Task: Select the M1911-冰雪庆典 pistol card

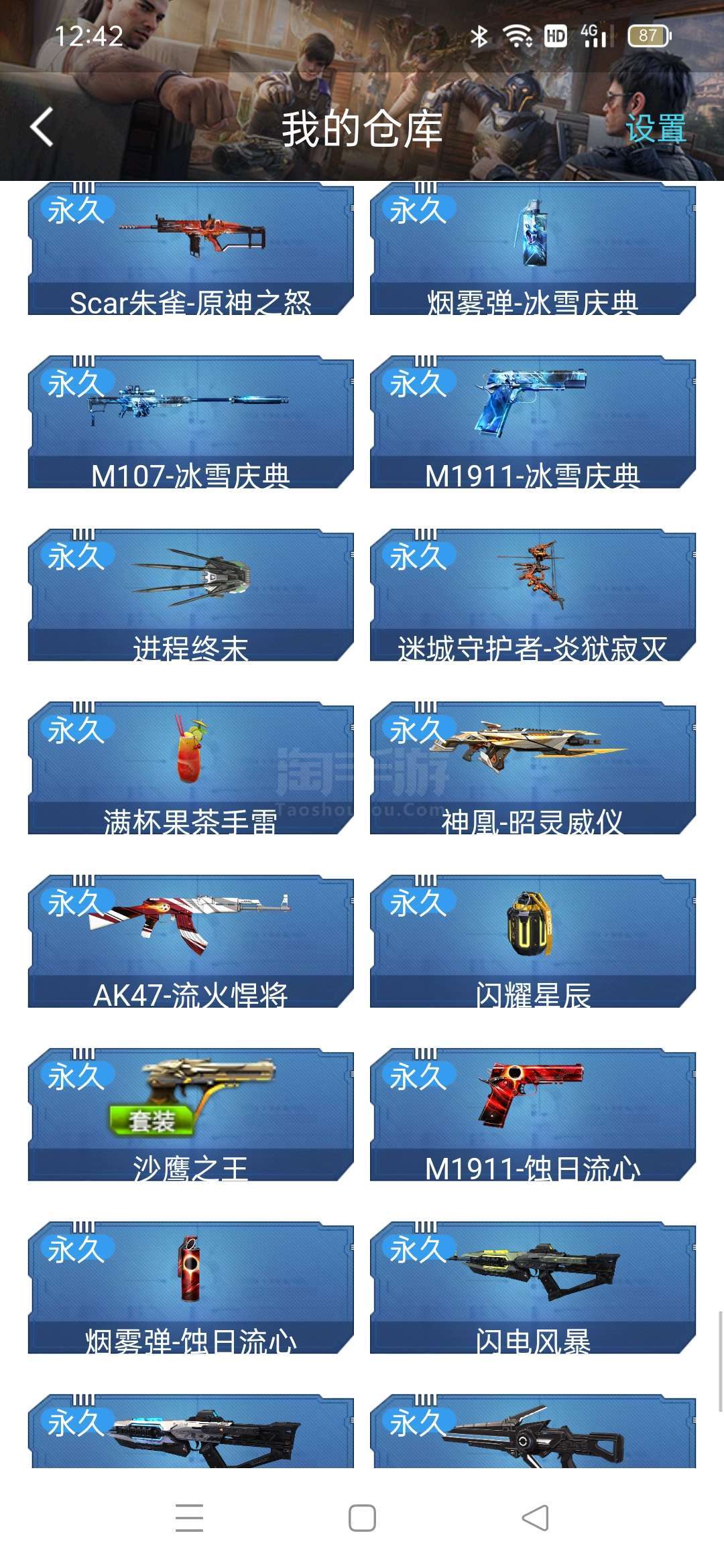Action: pos(532,422)
